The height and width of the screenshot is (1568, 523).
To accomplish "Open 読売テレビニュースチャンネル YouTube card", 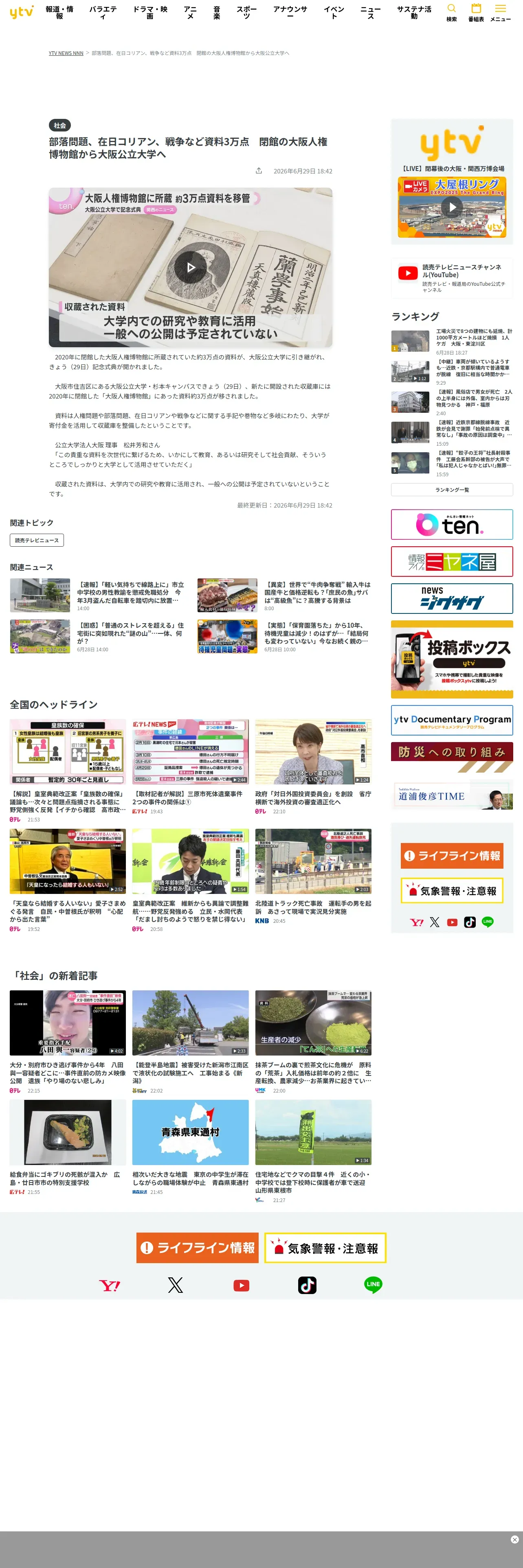I will click(x=452, y=278).
